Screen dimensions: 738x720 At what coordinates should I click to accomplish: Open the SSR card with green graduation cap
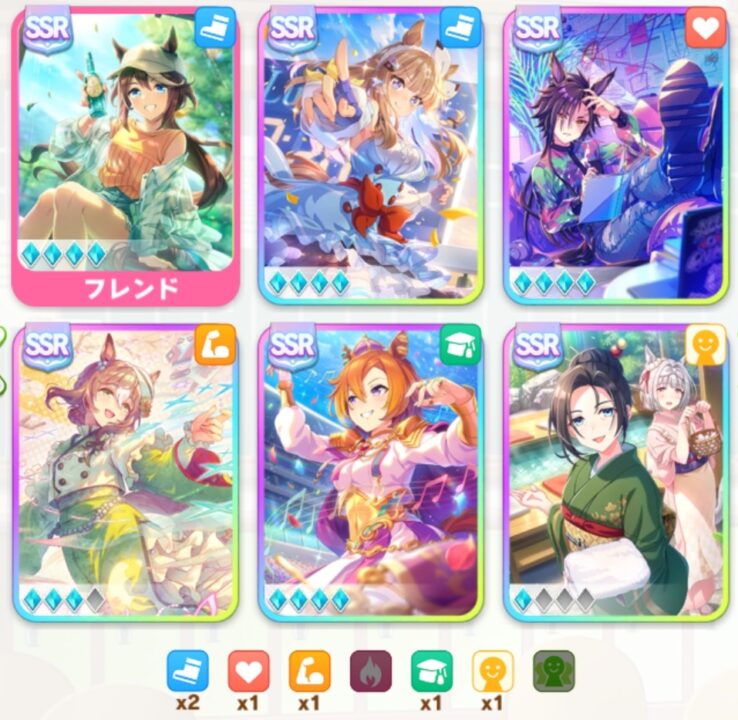tap(371, 468)
